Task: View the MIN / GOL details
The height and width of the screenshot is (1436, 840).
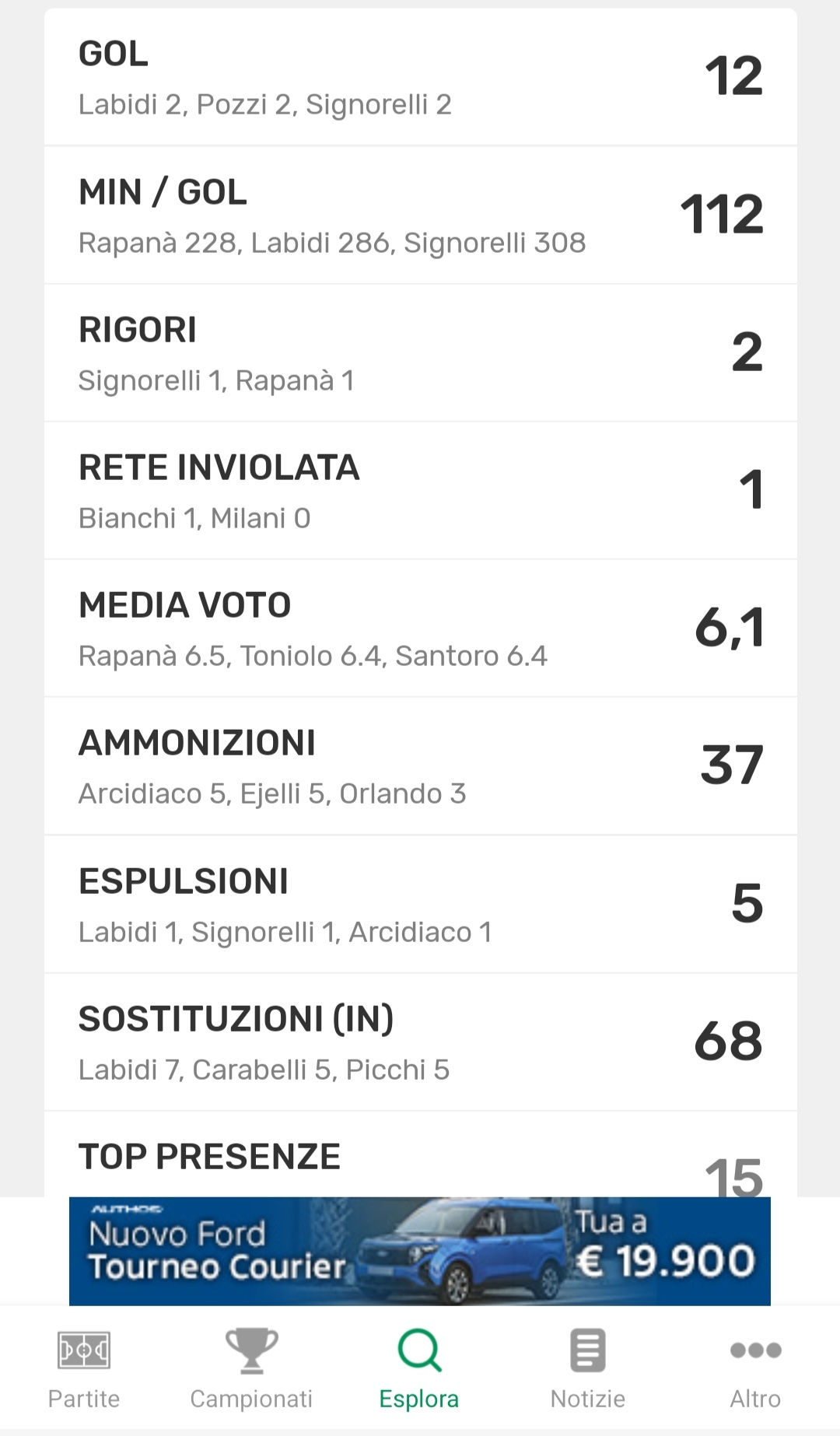Action: click(420, 215)
